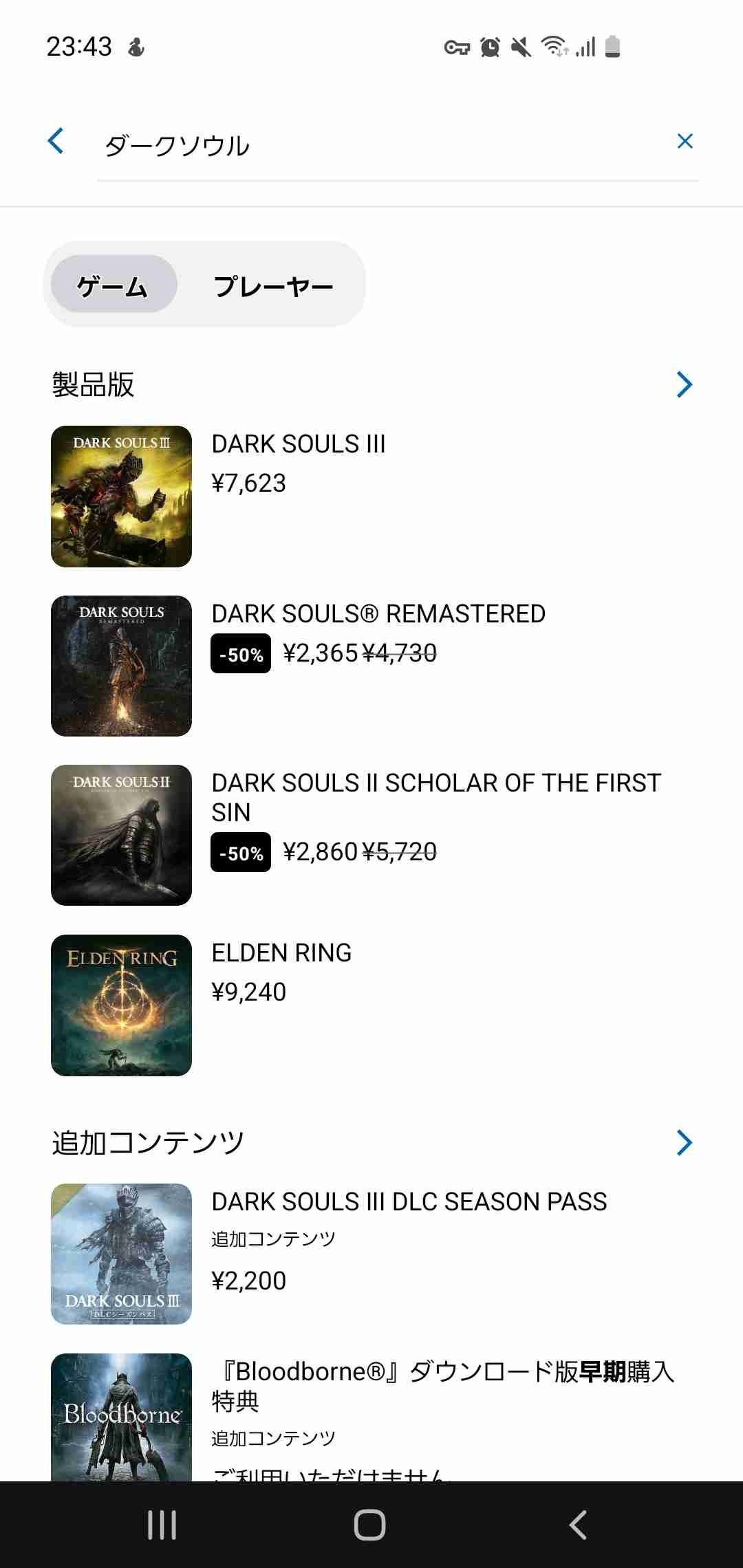Screen dimensions: 743x1568
Task: Go back from the search screen
Action: (56, 141)
